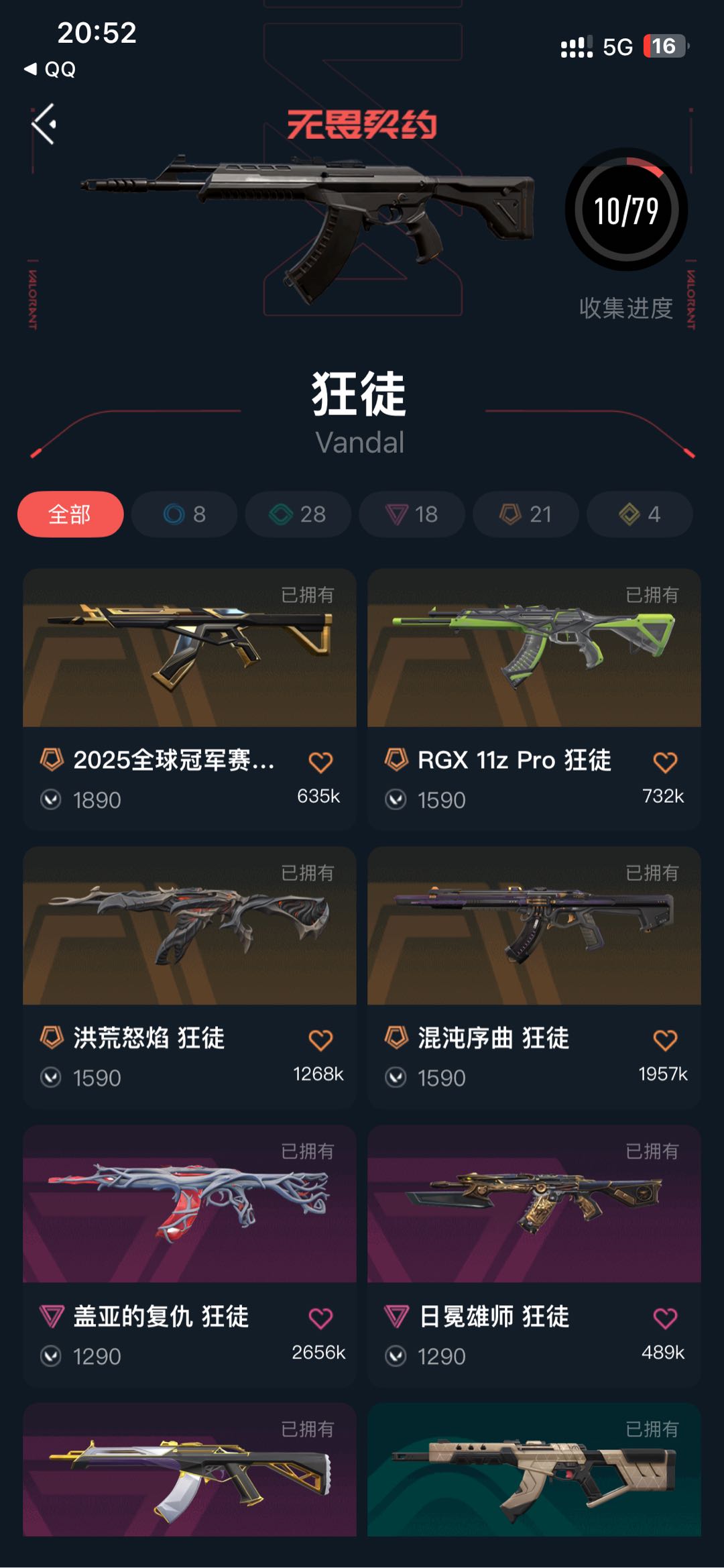Image resolution: width=724 pixels, height=1568 pixels.
Task: Select the 全部 filter chip
Action: coord(70,514)
